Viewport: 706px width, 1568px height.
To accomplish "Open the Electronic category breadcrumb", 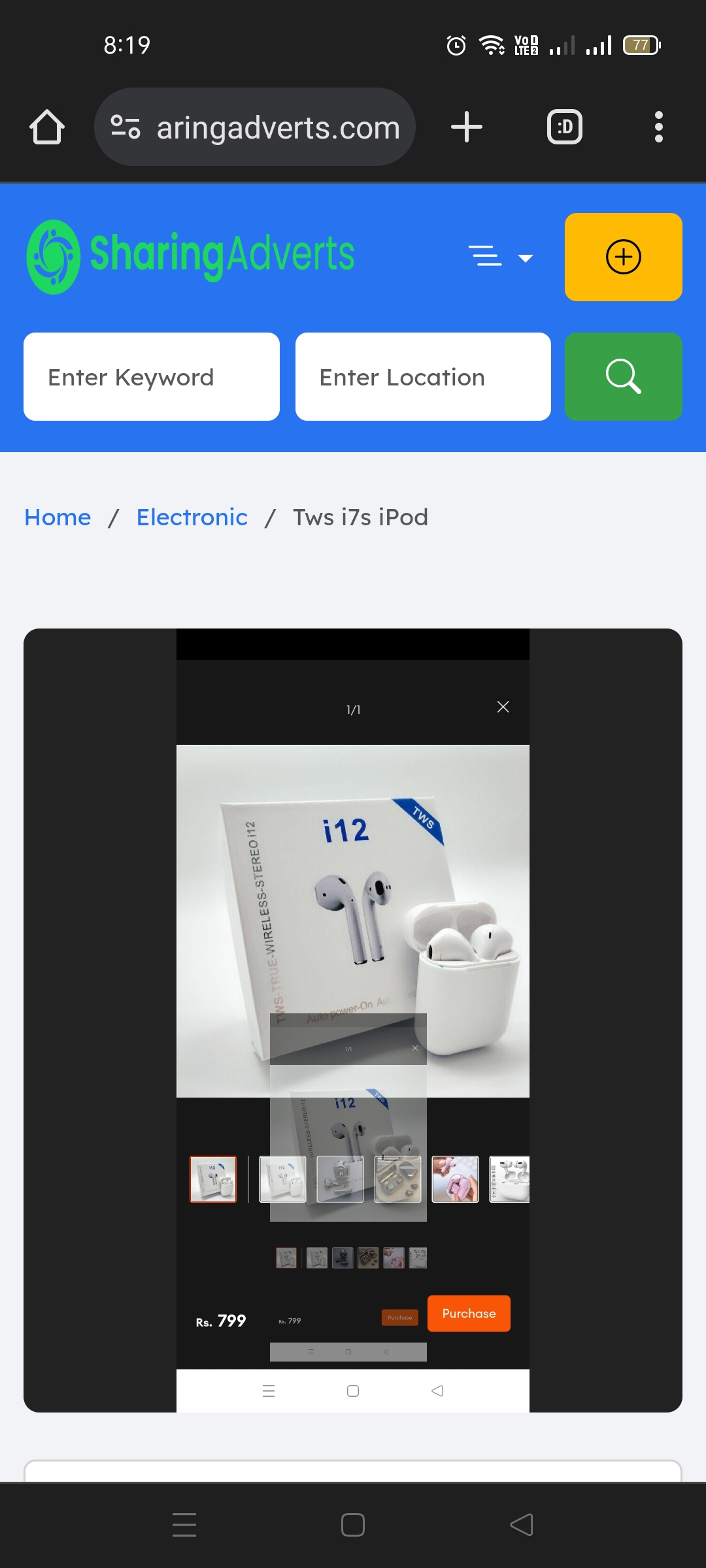I will coord(192,517).
